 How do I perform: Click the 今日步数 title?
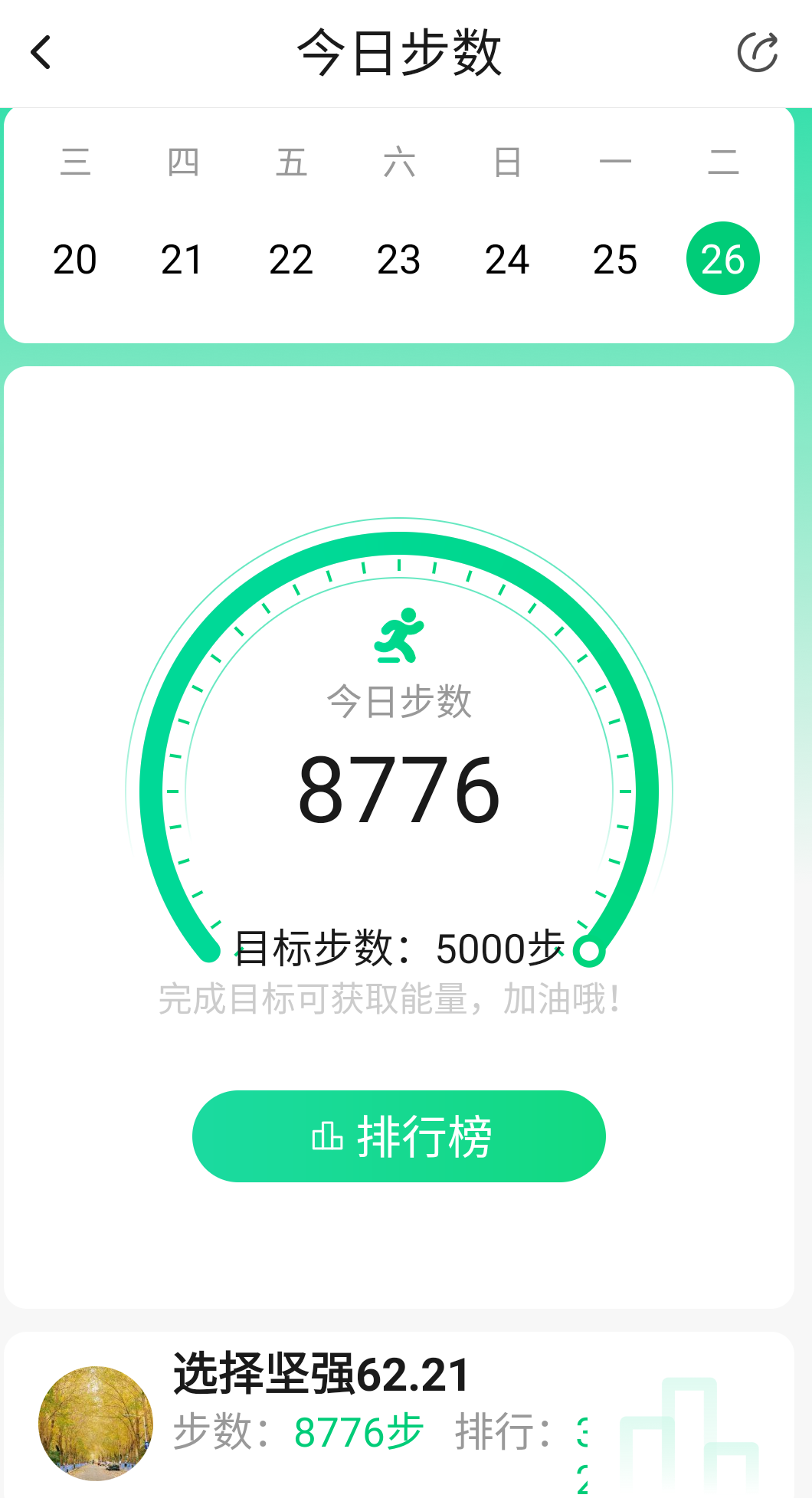coord(399,51)
